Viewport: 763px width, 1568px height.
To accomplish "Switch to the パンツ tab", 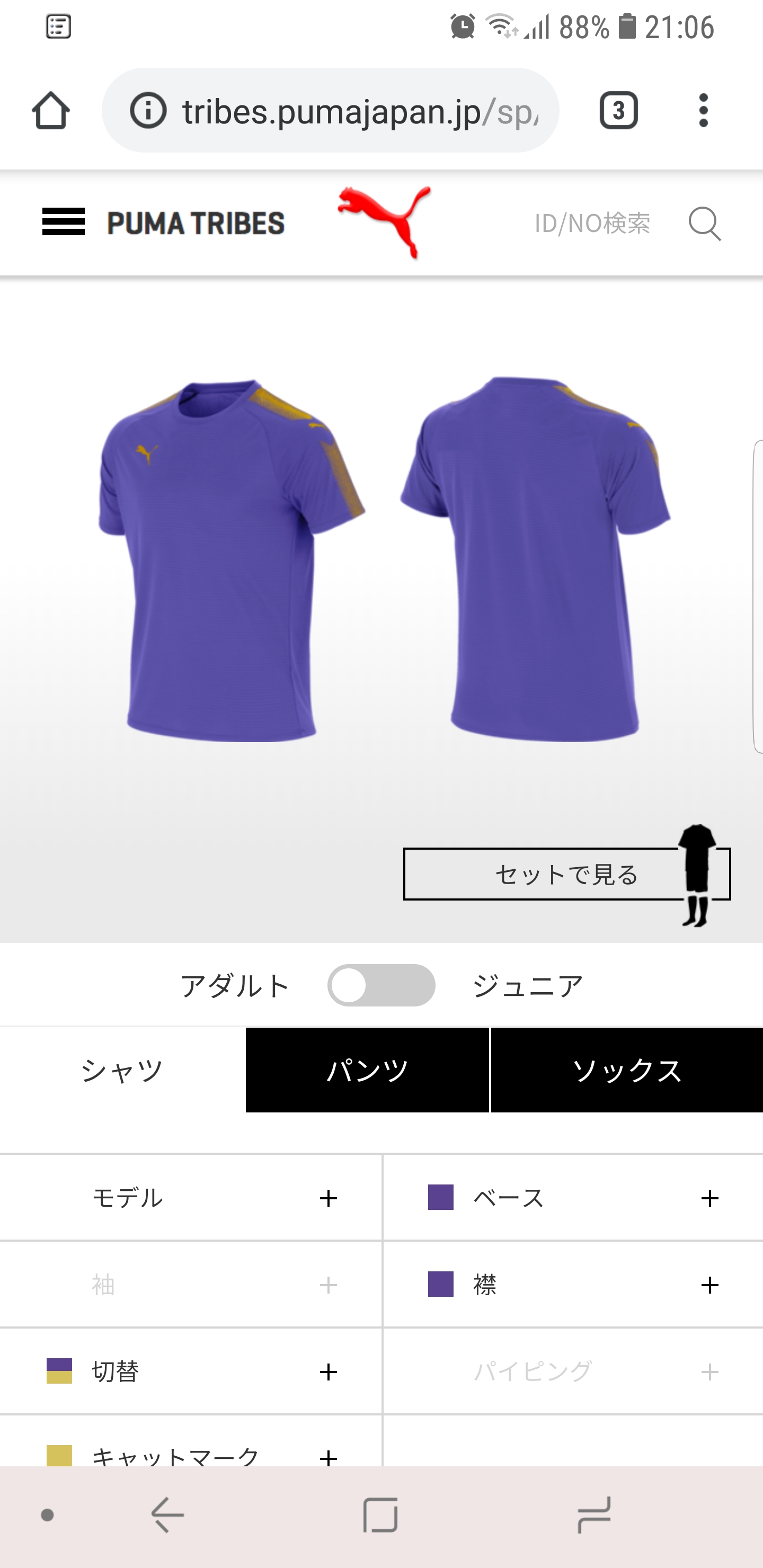I will coord(367,1070).
